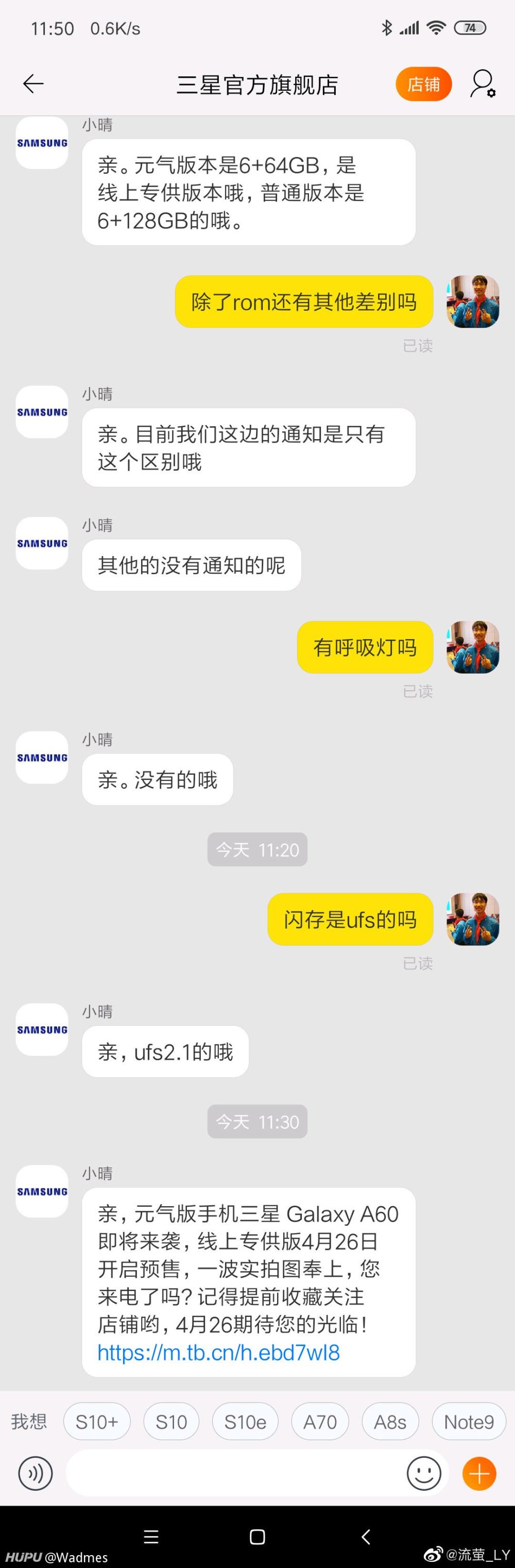The height and width of the screenshot is (1568, 515).
Task: Go back from the Samsung store chat
Action: [x=33, y=84]
